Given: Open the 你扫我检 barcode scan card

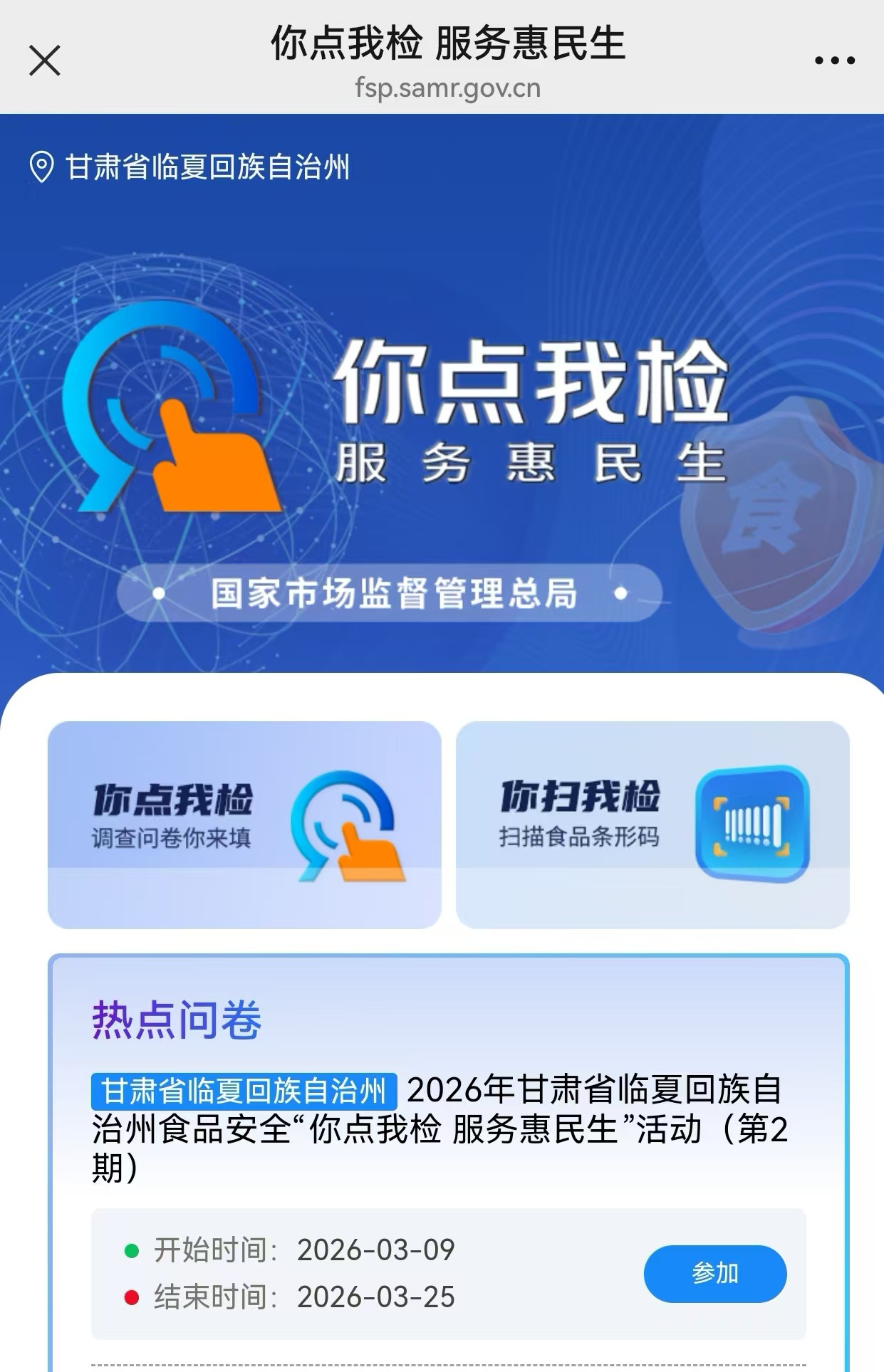Looking at the screenshot, I should 652,824.
